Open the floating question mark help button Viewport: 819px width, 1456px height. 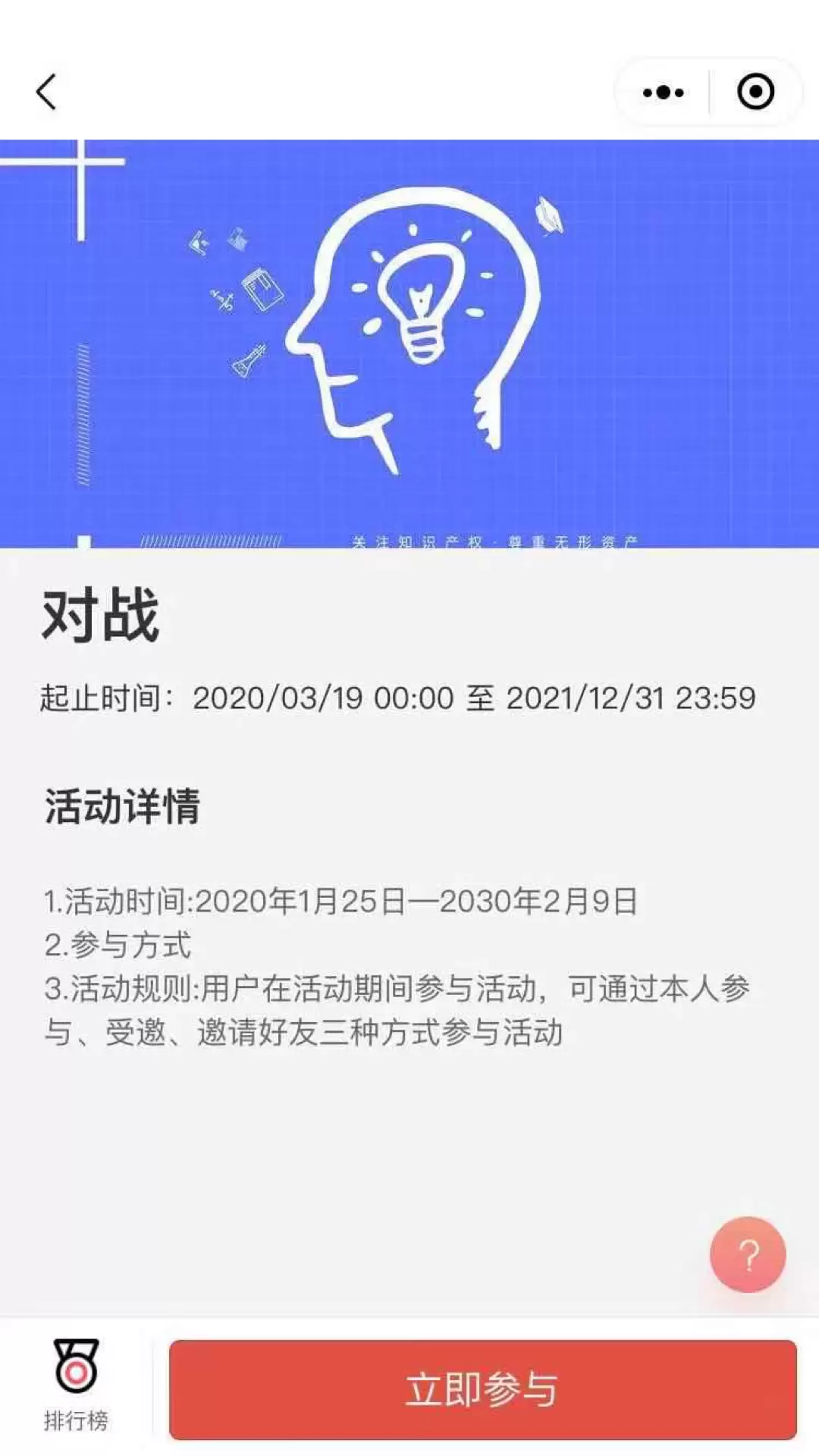coord(748,1254)
